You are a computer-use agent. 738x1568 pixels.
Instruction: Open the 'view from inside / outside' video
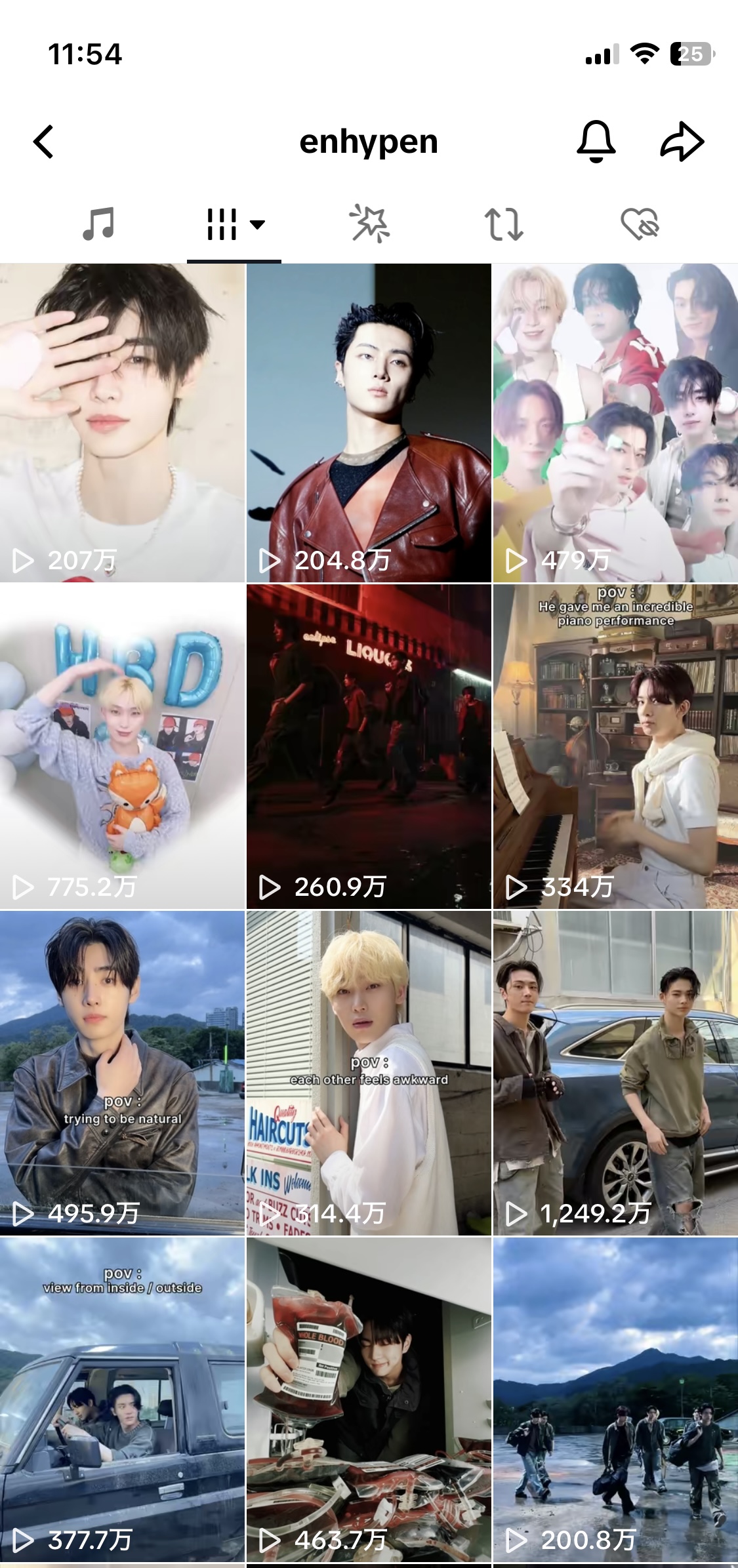(x=122, y=1399)
